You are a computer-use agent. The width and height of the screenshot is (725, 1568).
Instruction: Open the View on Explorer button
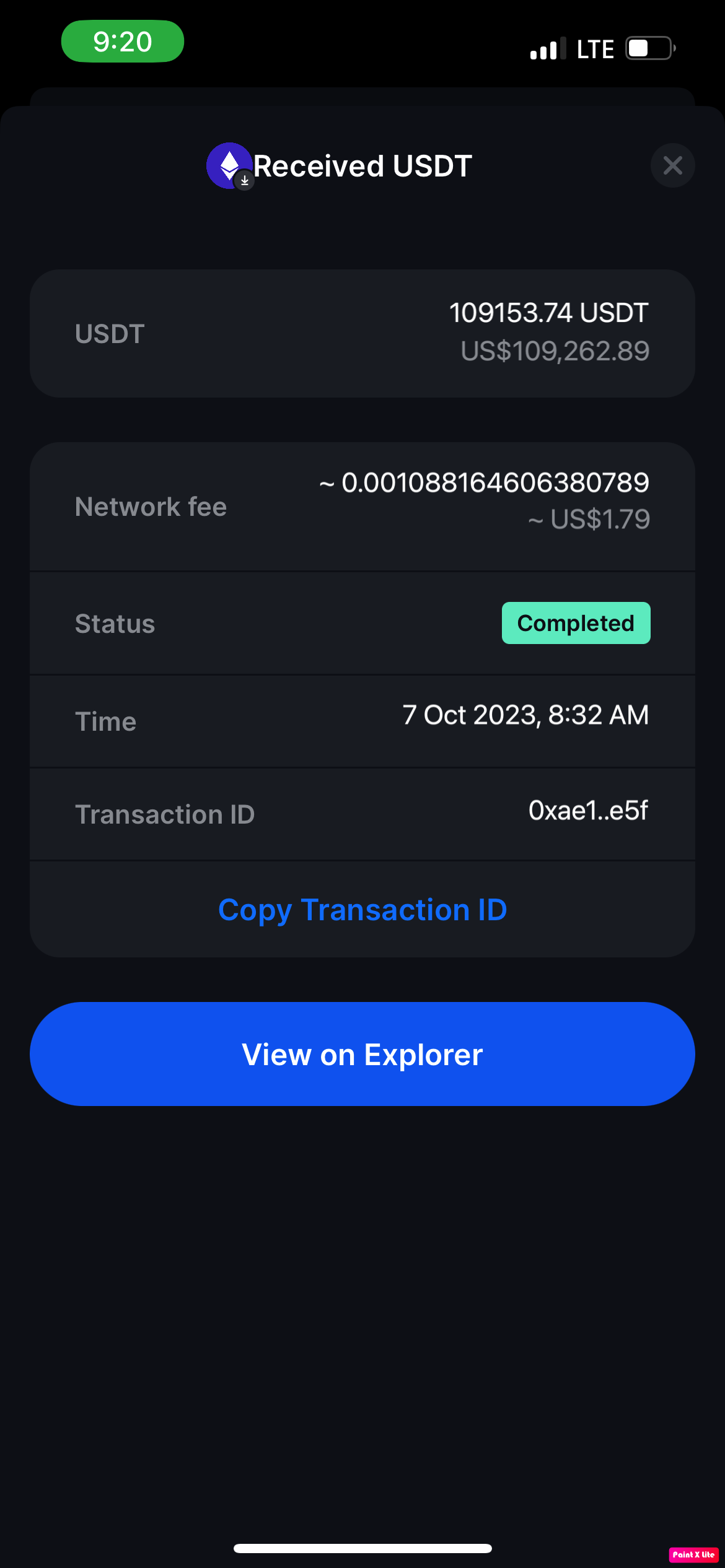click(x=362, y=1054)
